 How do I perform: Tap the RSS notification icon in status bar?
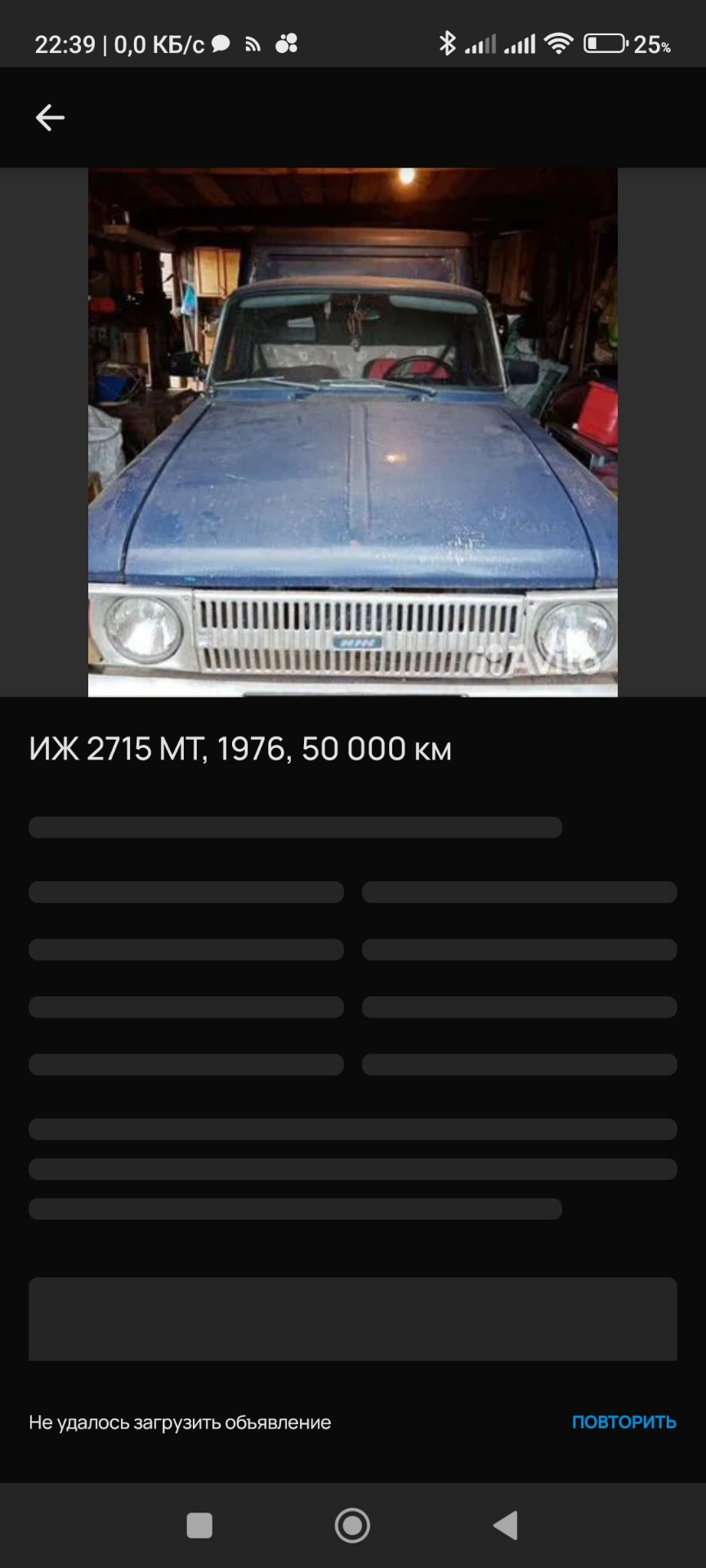tap(252, 45)
